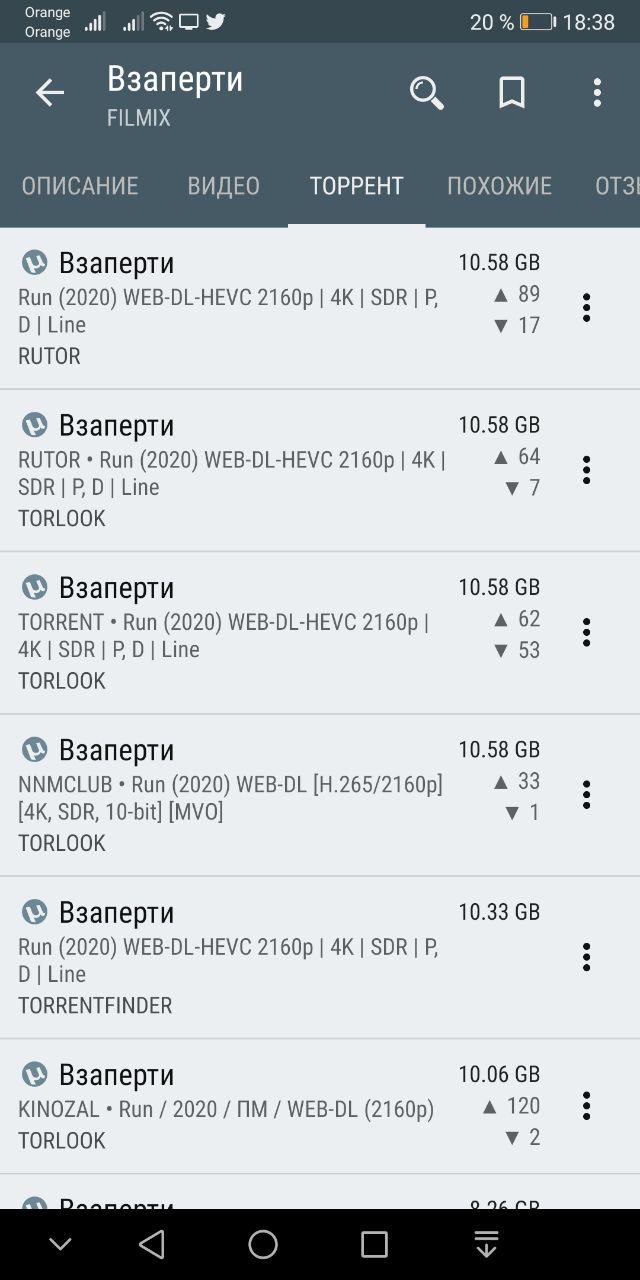Viewport: 640px width, 1280px height.
Task: Go back with the arrow icon
Action: click(49, 94)
